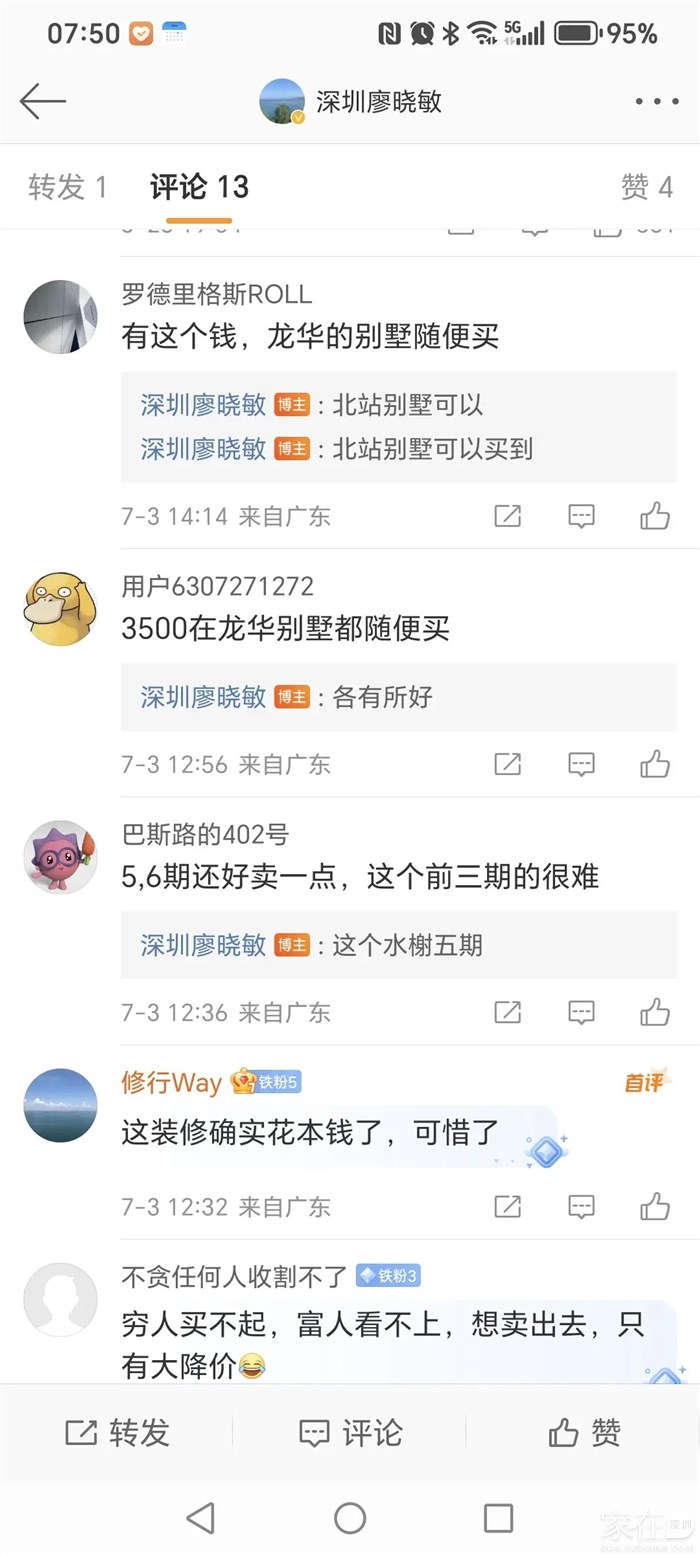Viewport: 700px width, 1555px height.
Task: Like 修行Way's comment
Action: pyautogui.click(x=655, y=1206)
